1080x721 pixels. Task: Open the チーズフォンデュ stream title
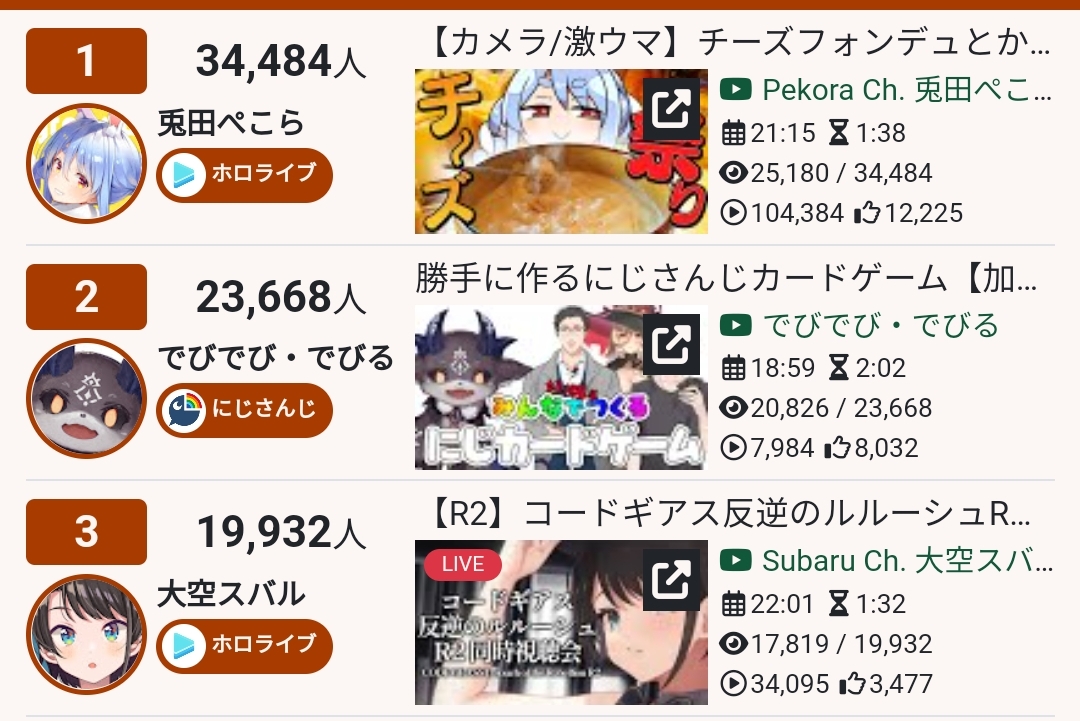740,42
